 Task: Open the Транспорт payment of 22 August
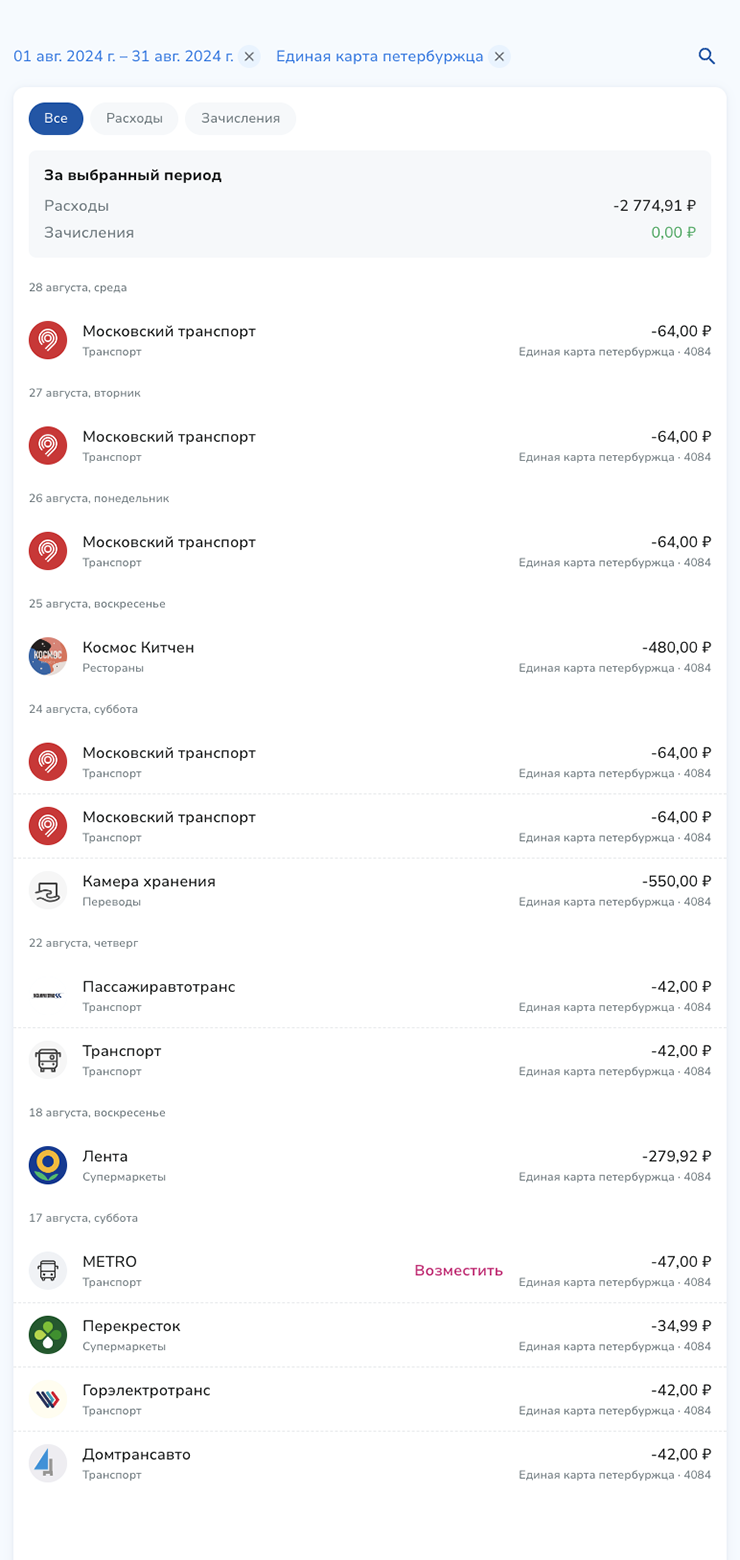pyautogui.click(x=370, y=1060)
